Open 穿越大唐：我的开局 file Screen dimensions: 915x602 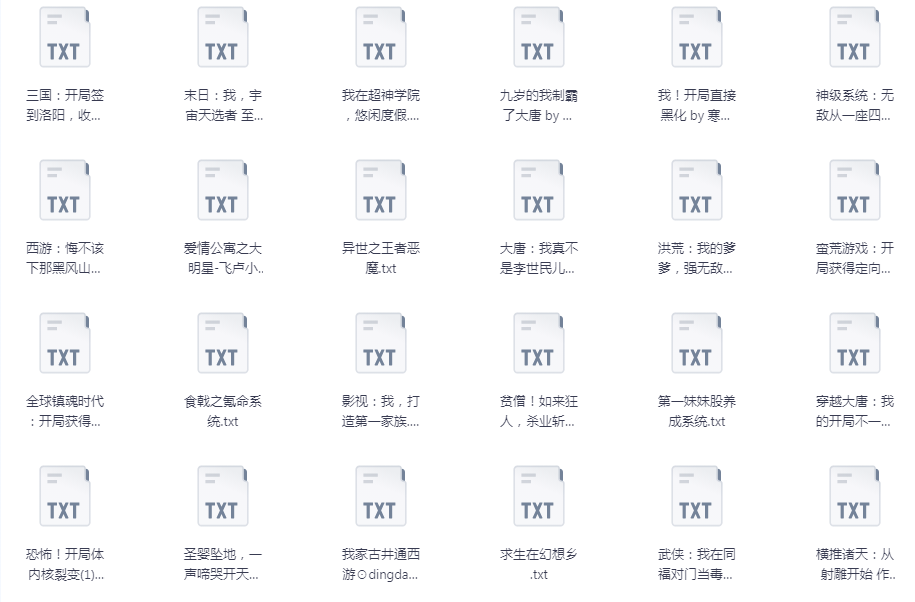(855, 344)
